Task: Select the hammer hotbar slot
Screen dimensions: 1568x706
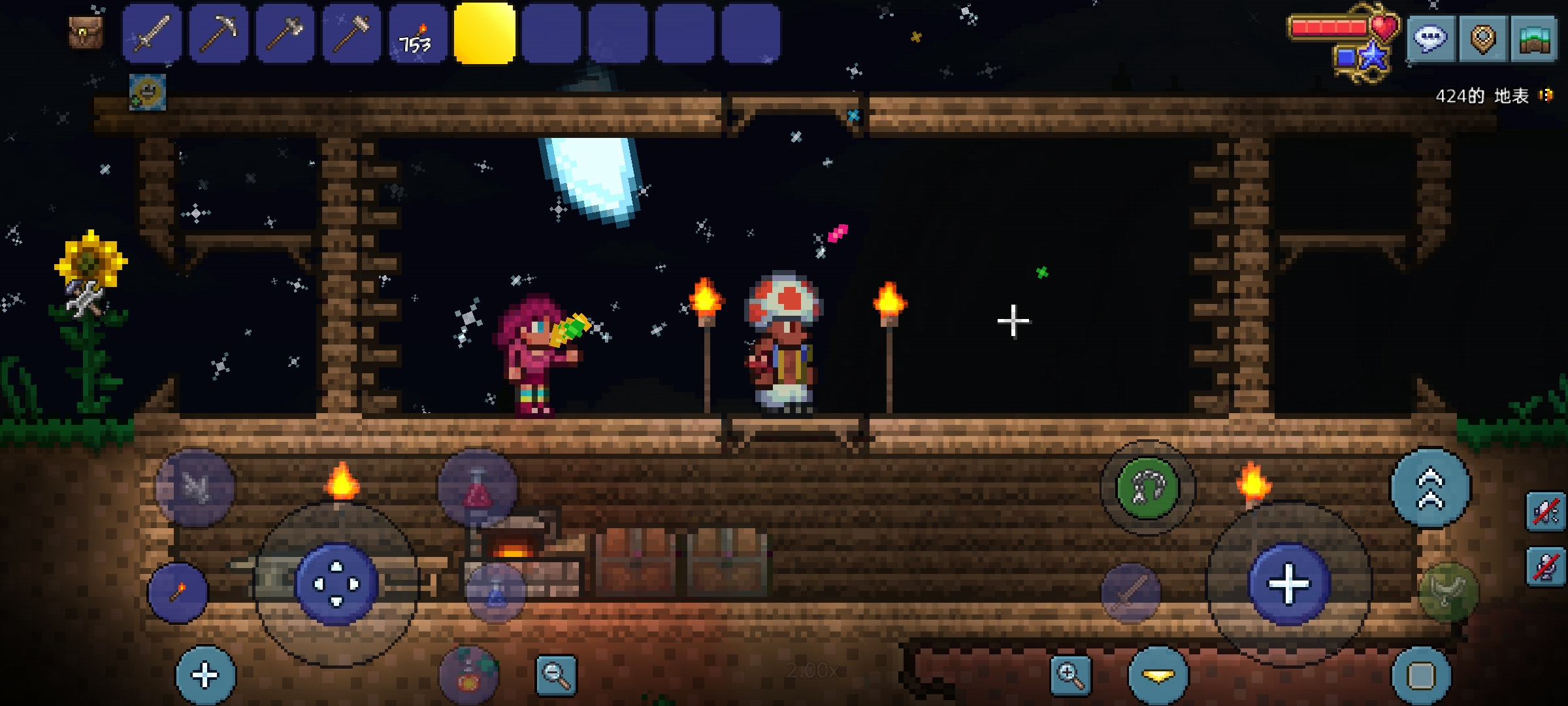Action: 352,33
